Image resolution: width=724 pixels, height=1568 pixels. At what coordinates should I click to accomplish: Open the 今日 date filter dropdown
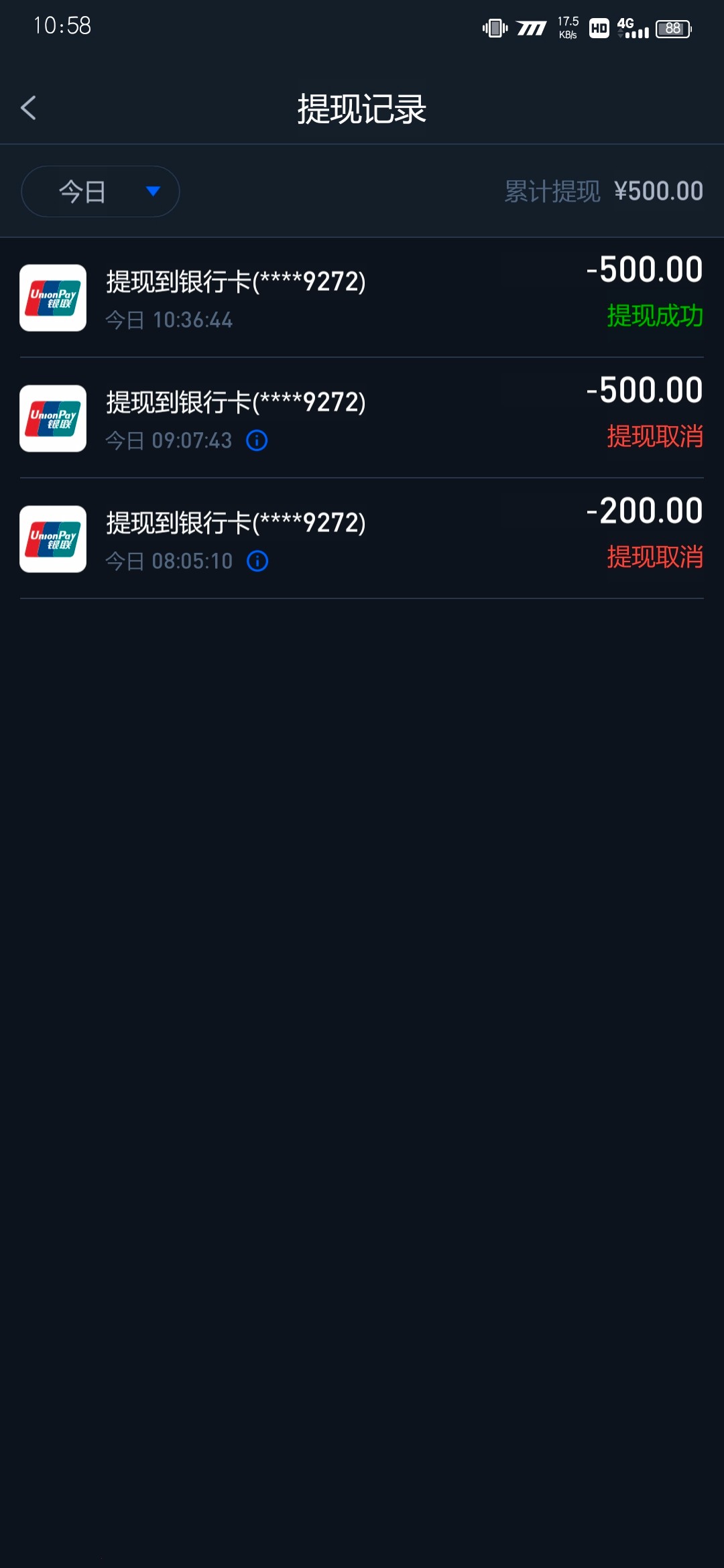point(101,191)
